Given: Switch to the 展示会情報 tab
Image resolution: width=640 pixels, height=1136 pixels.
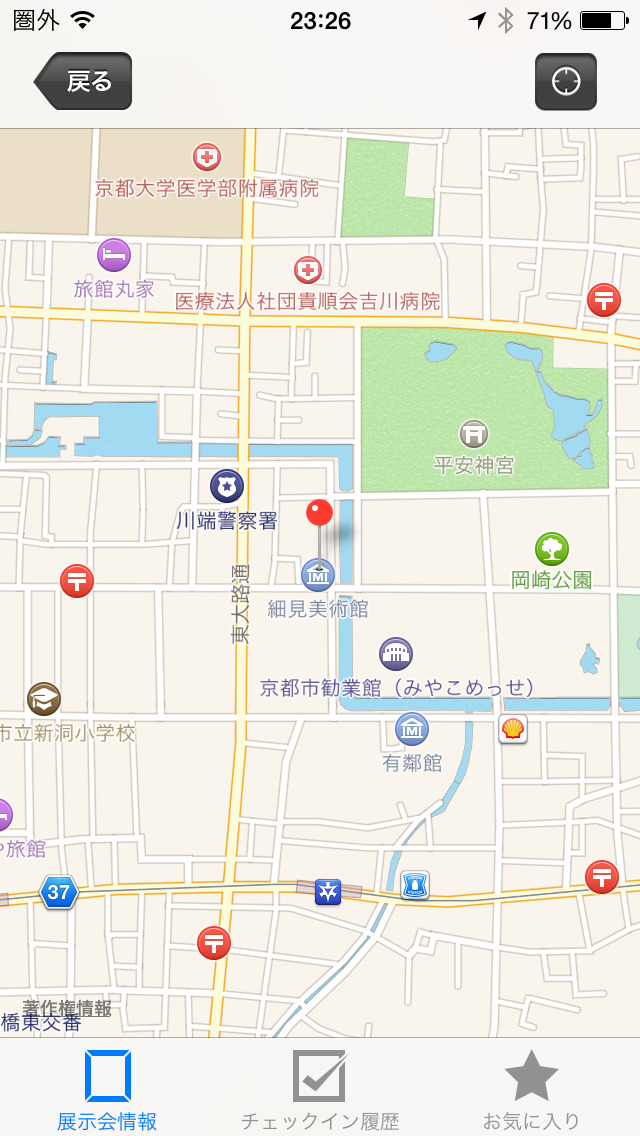Looking at the screenshot, I should pyautogui.click(x=107, y=1089).
